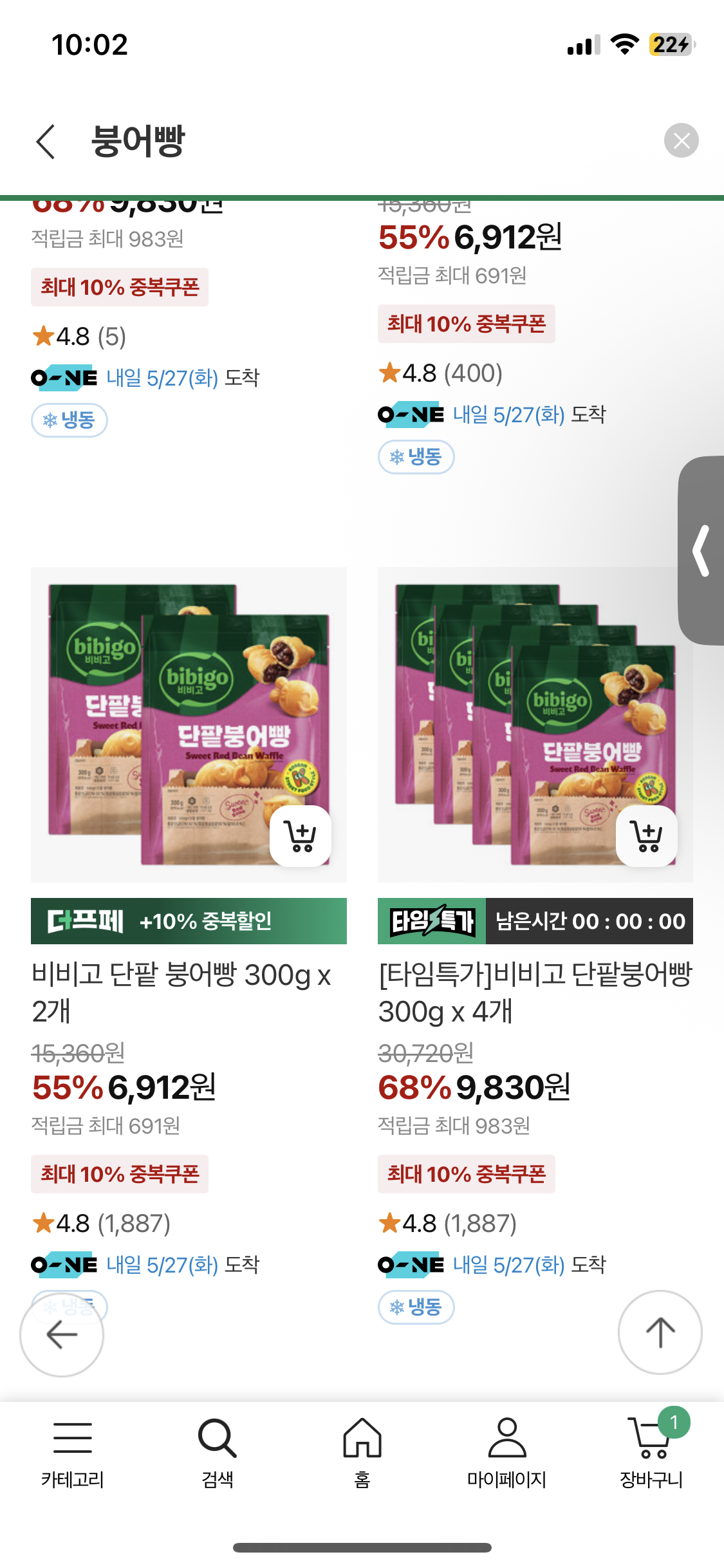Add 타임특가 비비고 단팥붕어빵 4개 to cart
724x1568 pixels.
[x=647, y=836]
